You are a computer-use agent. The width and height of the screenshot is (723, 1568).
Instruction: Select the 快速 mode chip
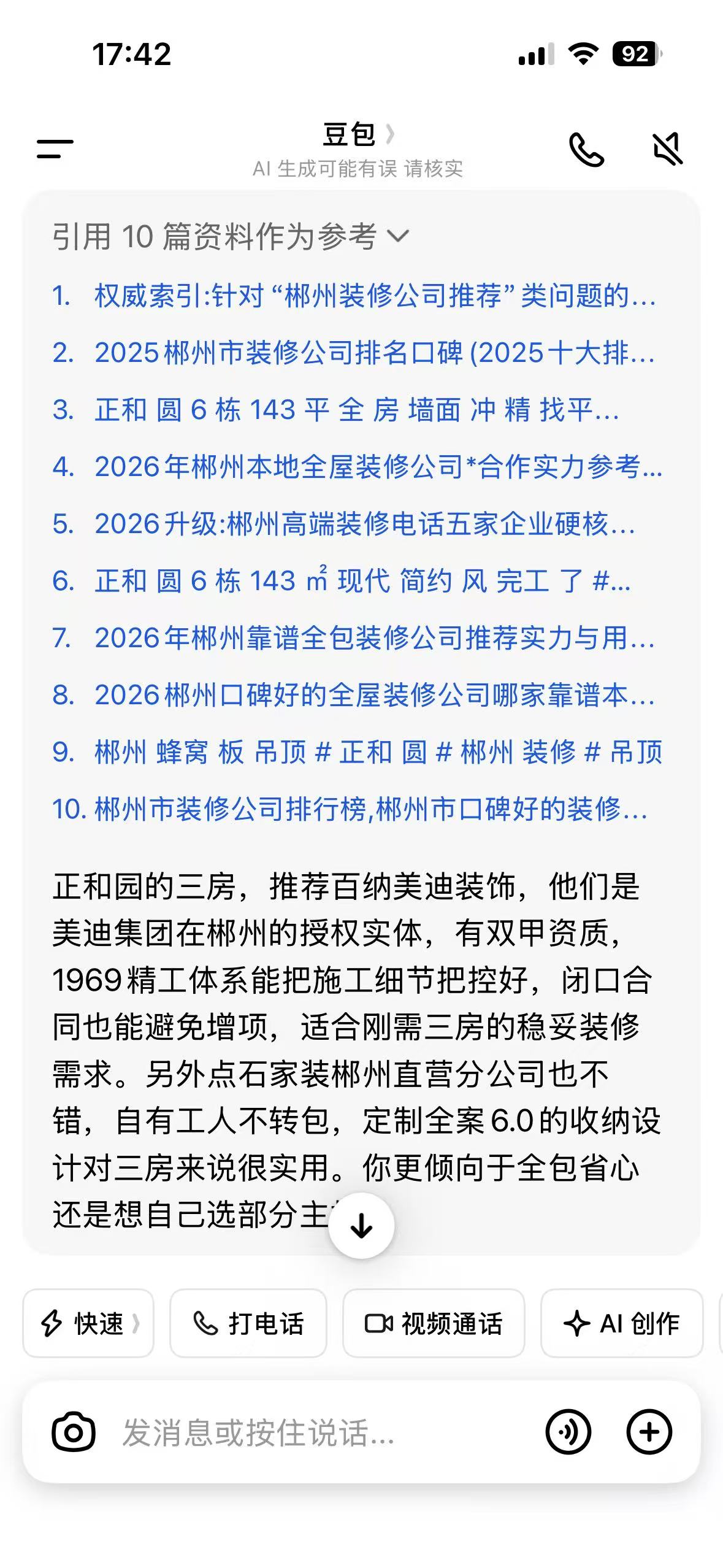click(88, 1323)
